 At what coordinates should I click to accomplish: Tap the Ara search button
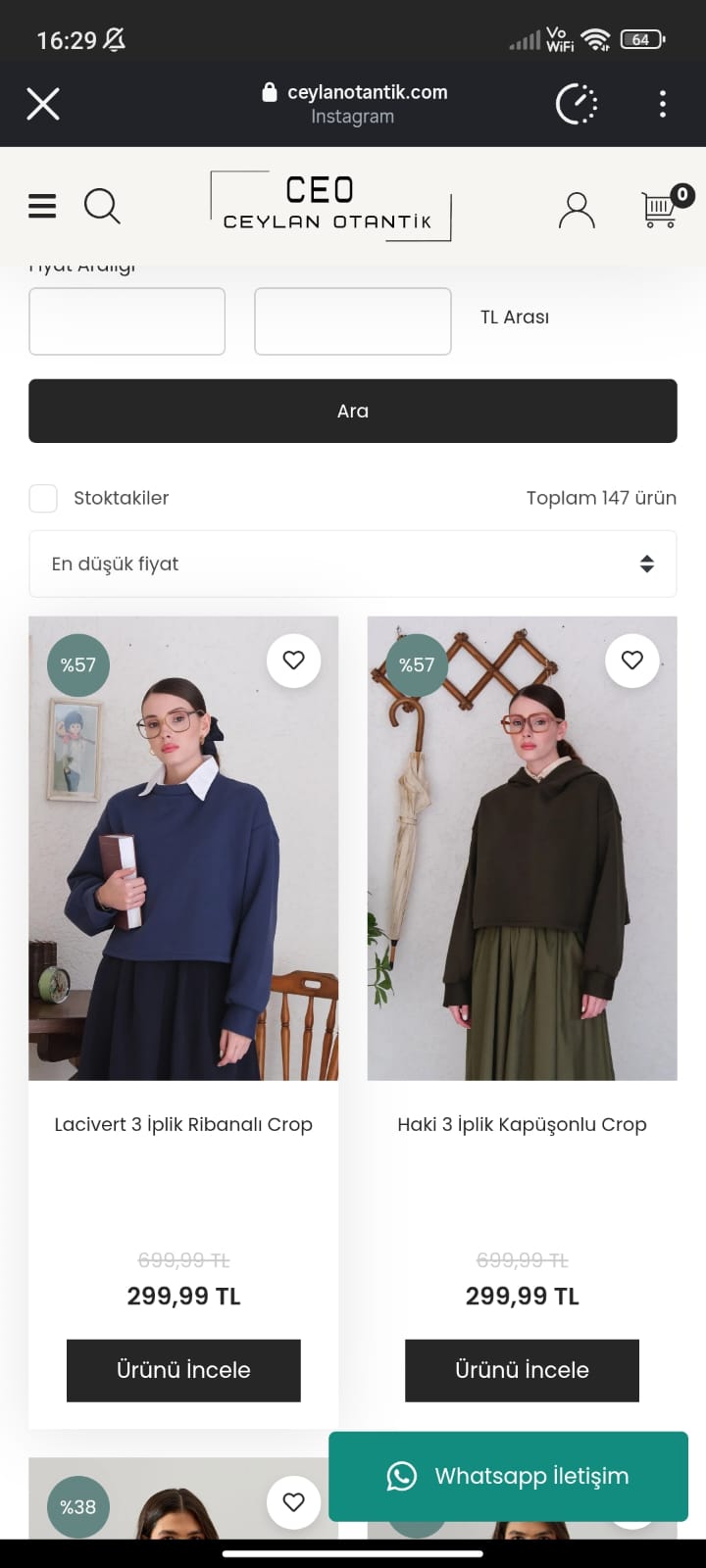(353, 411)
